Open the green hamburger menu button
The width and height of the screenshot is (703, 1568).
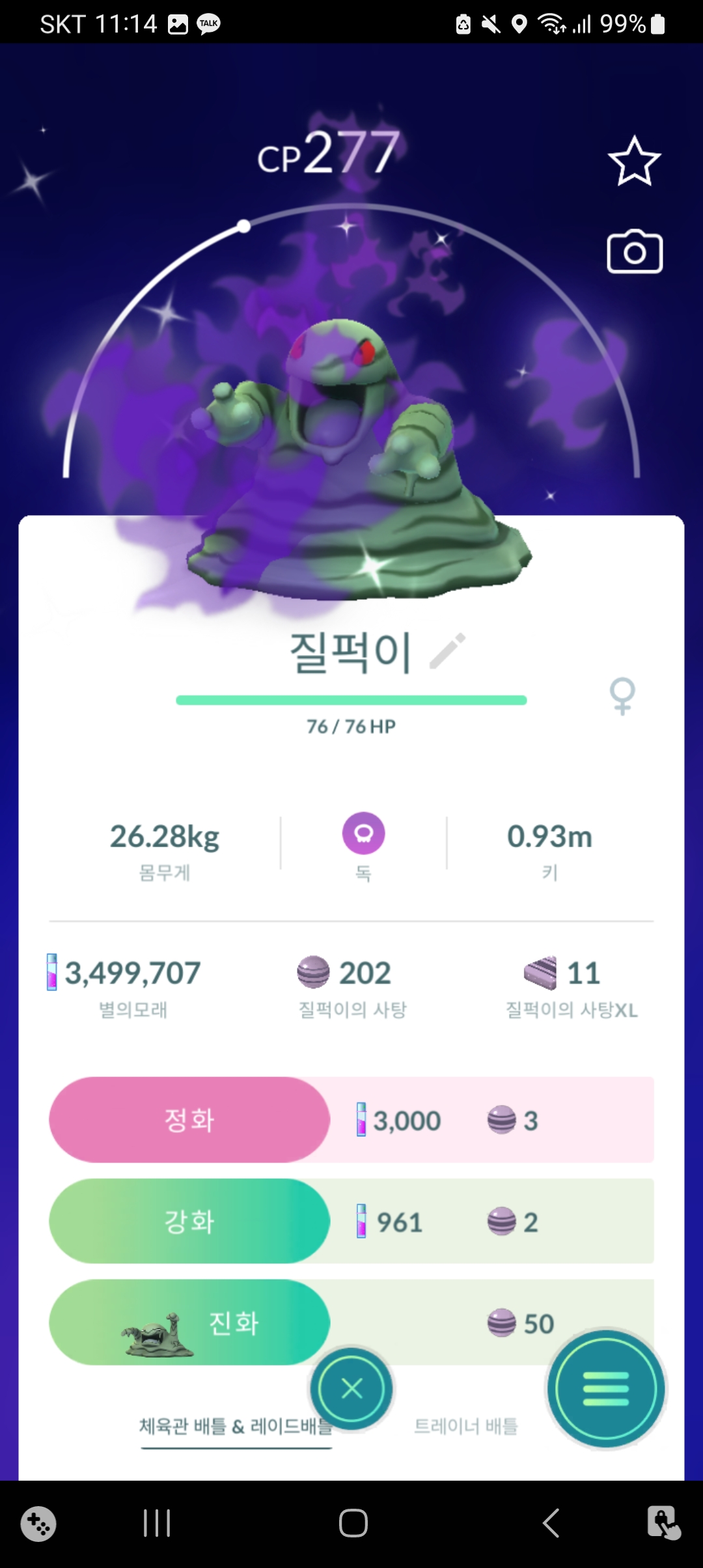tap(606, 1388)
